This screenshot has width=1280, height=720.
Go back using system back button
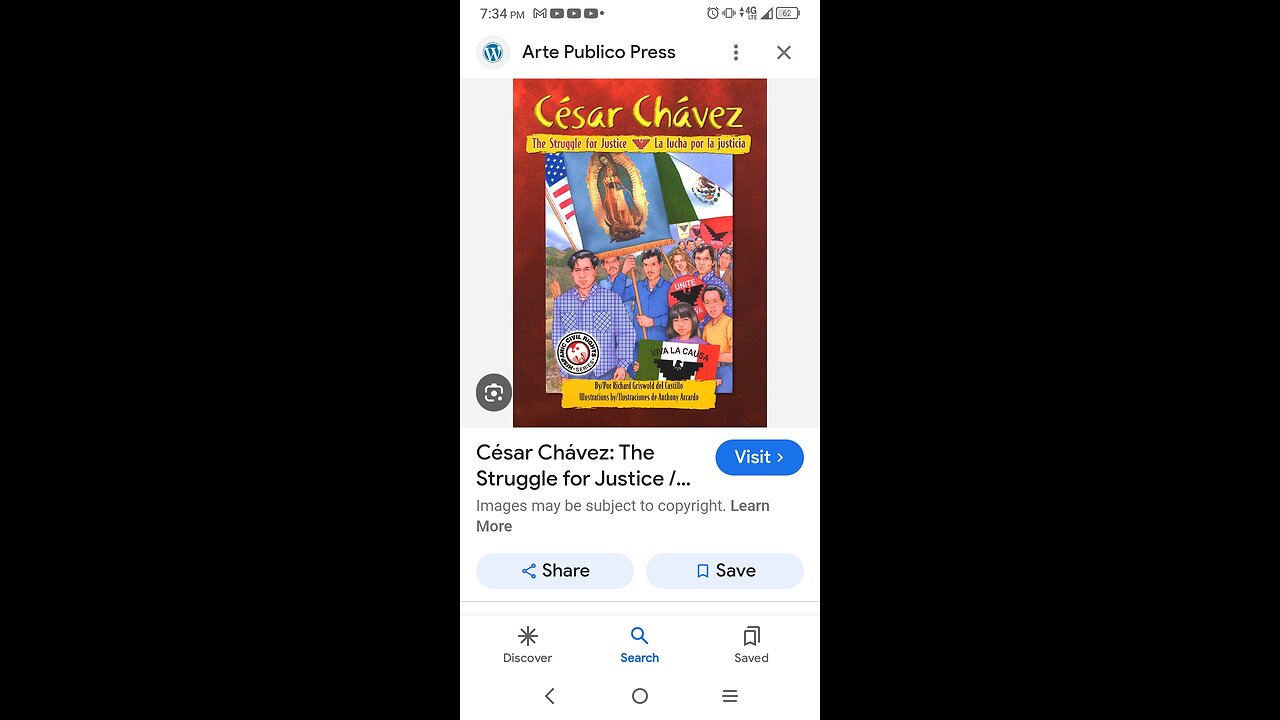point(549,696)
